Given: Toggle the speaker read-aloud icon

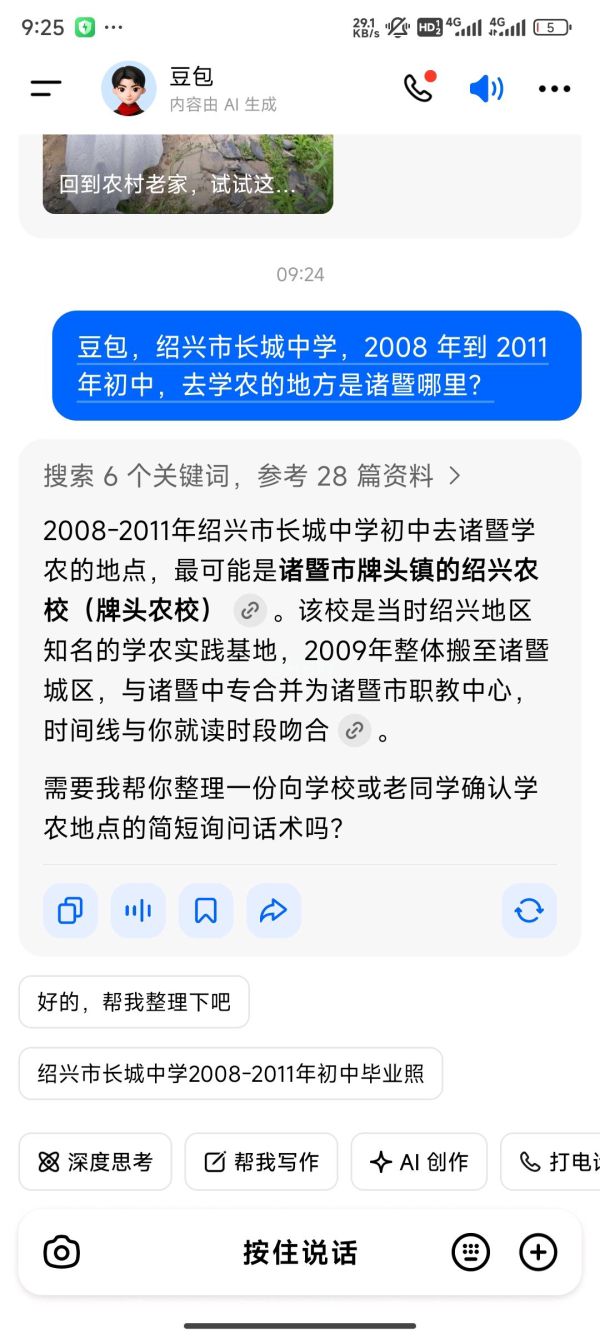Looking at the screenshot, I should click(x=486, y=88).
